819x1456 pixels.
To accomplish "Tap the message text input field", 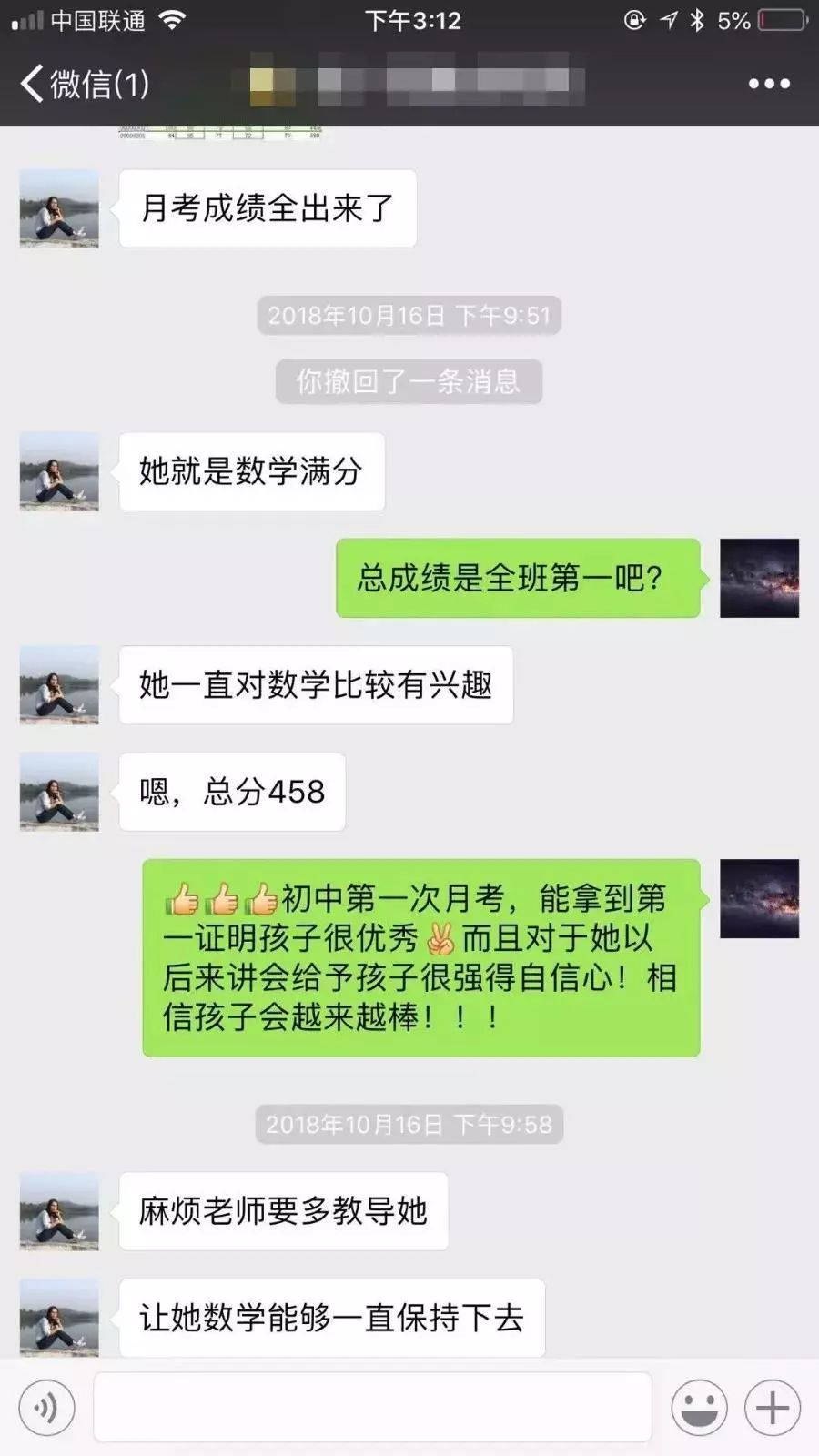I will point(372,1407).
